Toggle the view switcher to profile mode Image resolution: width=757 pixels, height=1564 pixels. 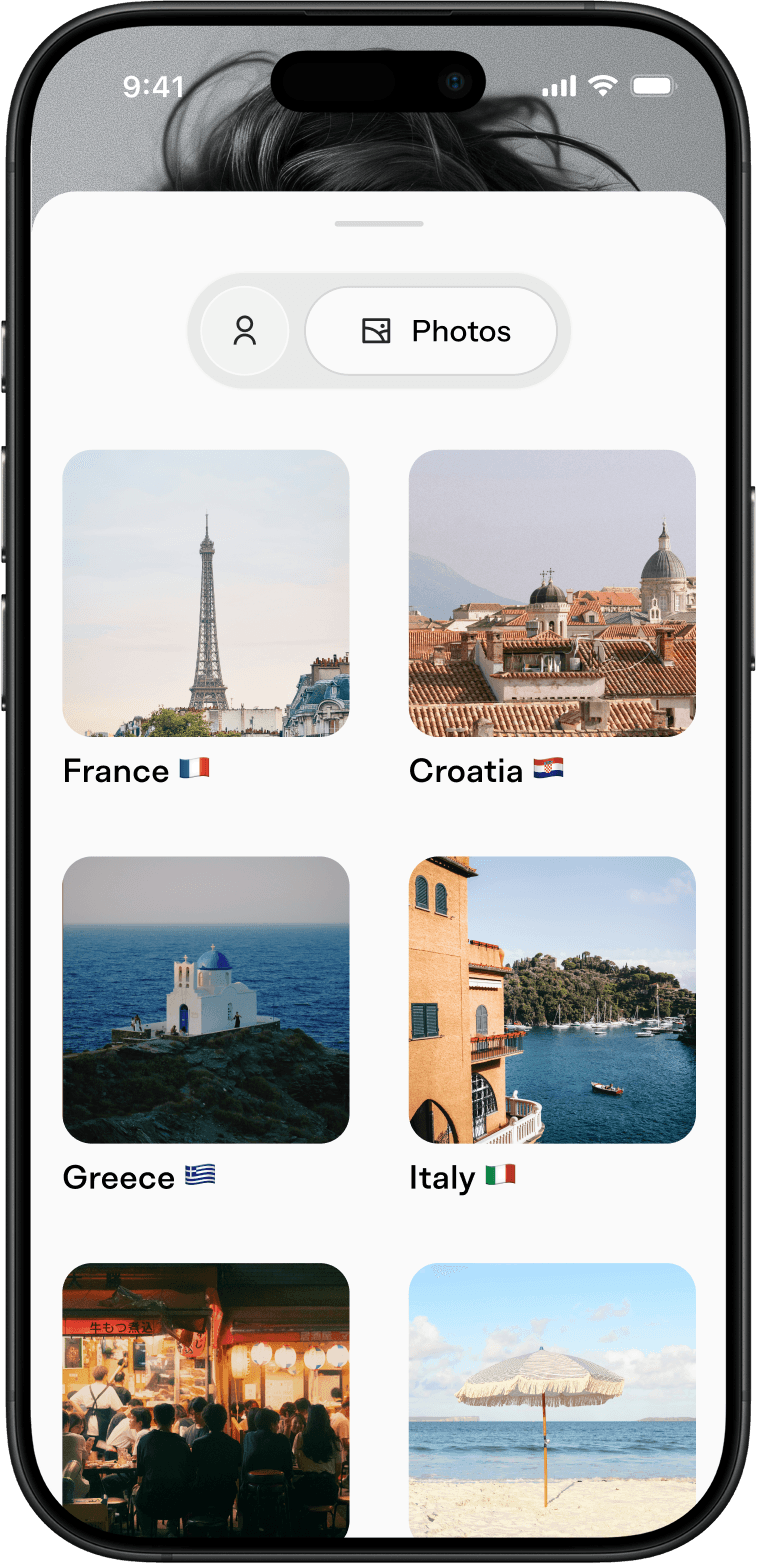245,331
